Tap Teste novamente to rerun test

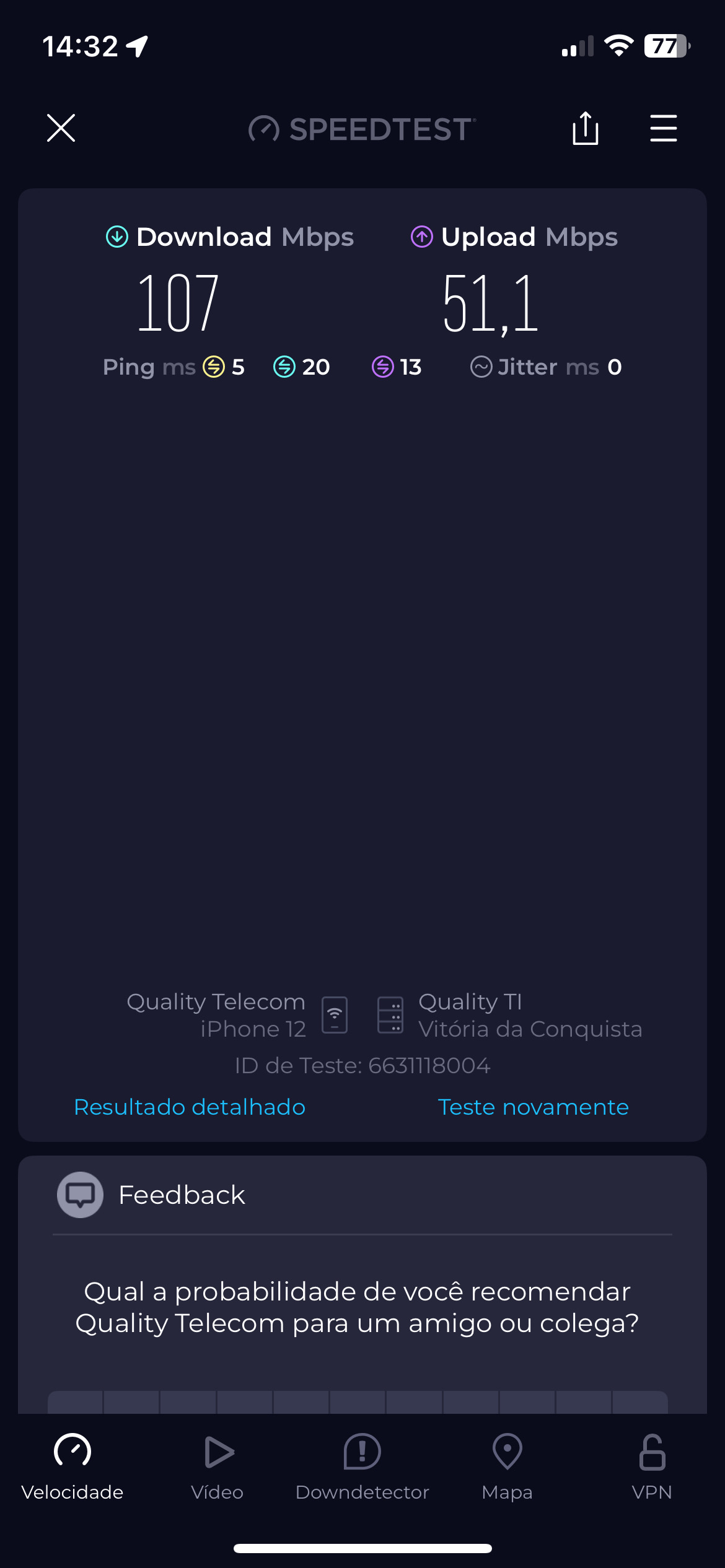[x=533, y=1107]
